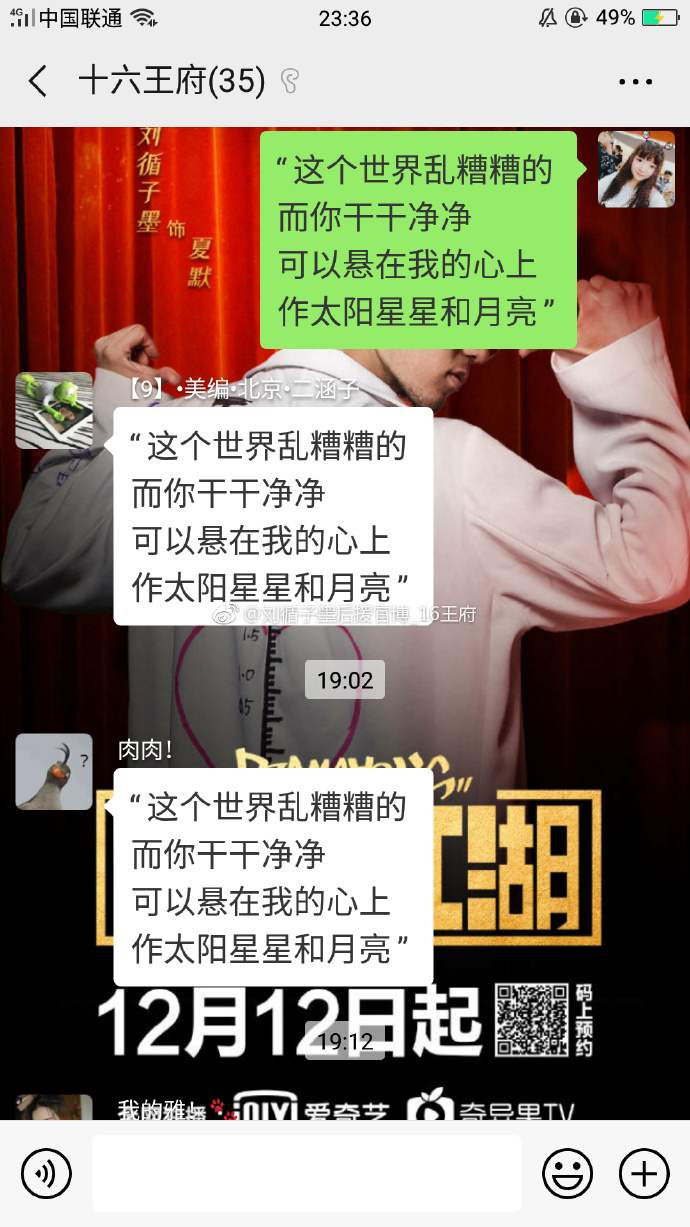Open my own avatar on green message

coord(636,169)
